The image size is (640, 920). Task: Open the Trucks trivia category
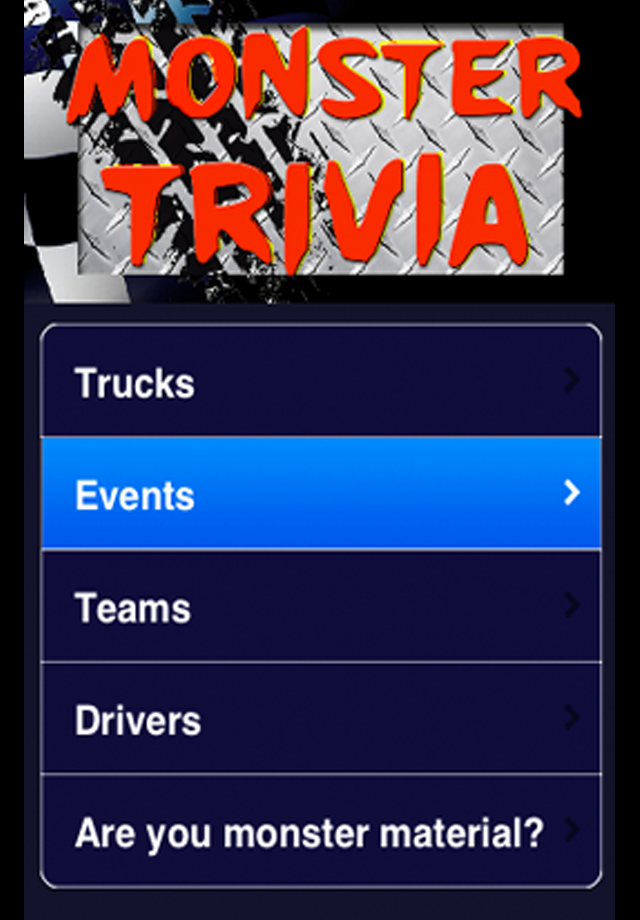pyautogui.click(x=320, y=382)
